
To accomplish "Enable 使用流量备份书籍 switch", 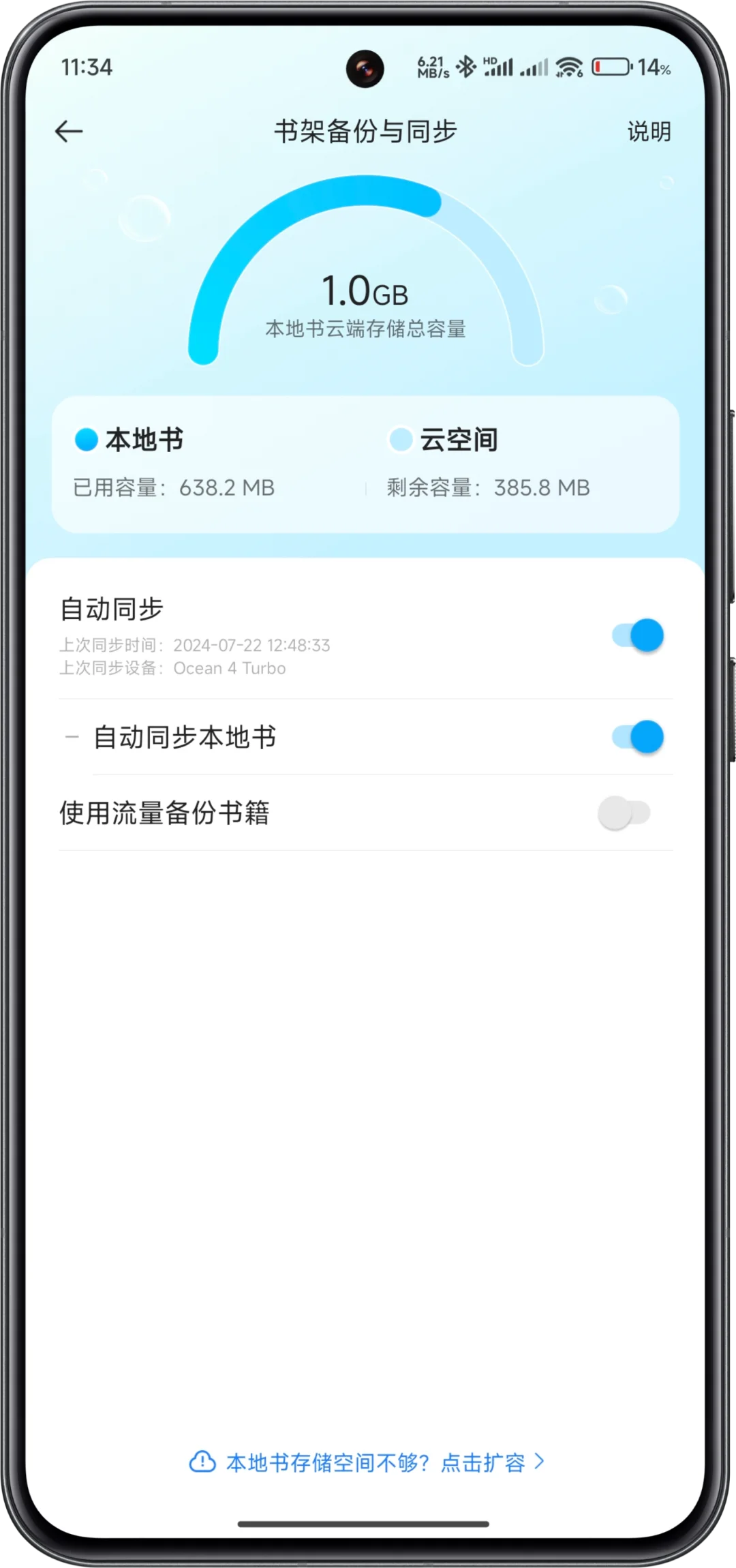I will pos(624,813).
